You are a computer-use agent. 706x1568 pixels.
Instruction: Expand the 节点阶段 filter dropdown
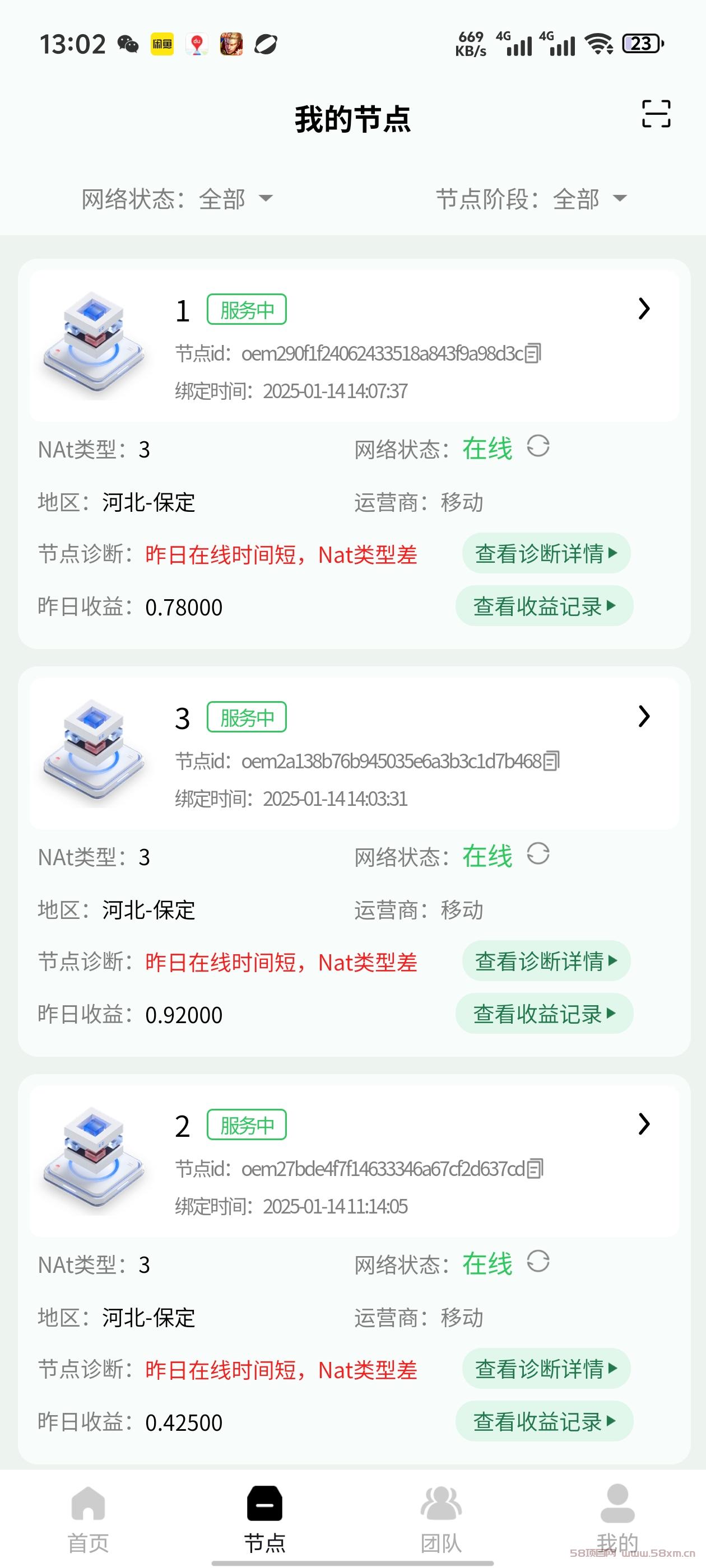pyautogui.click(x=531, y=198)
